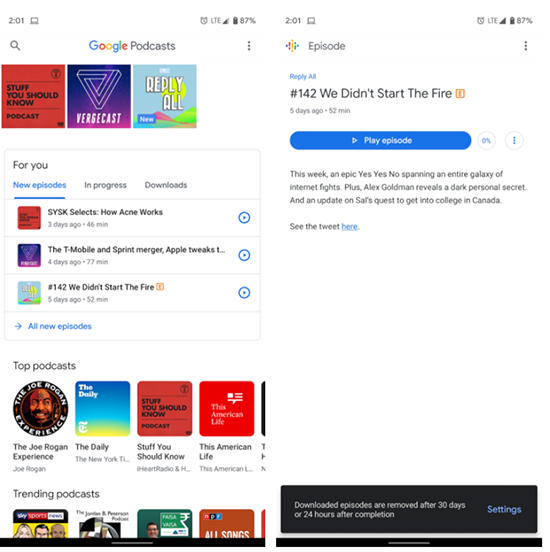Switch to the In progress tab
550x552 pixels.
[x=105, y=185]
